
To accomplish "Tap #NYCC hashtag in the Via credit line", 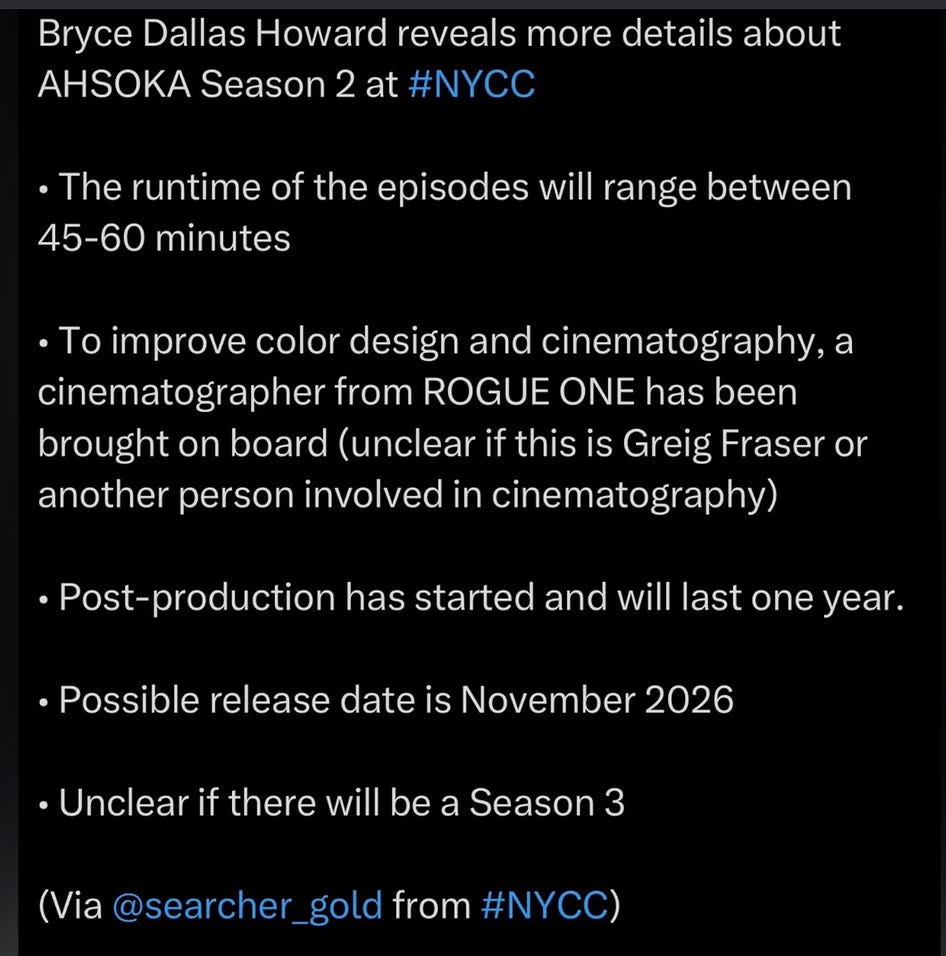I will [x=543, y=906].
